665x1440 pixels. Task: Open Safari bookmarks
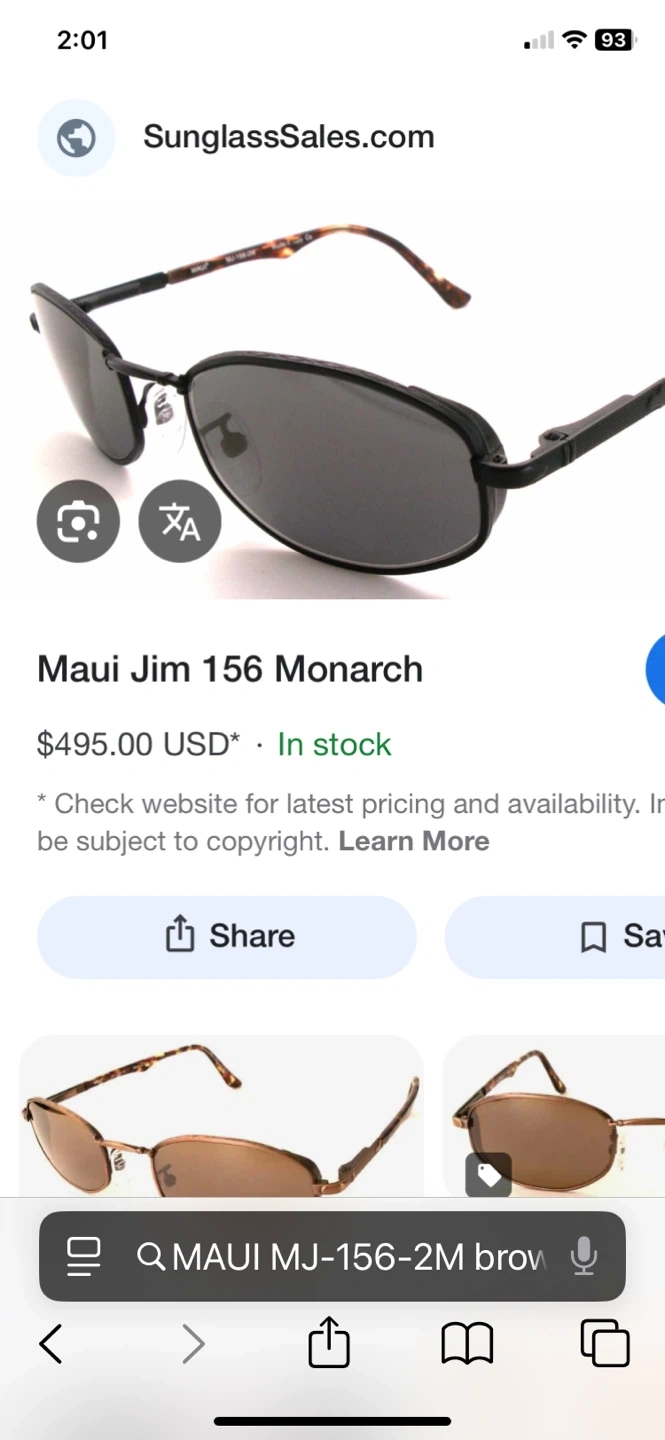(467, 1343)
